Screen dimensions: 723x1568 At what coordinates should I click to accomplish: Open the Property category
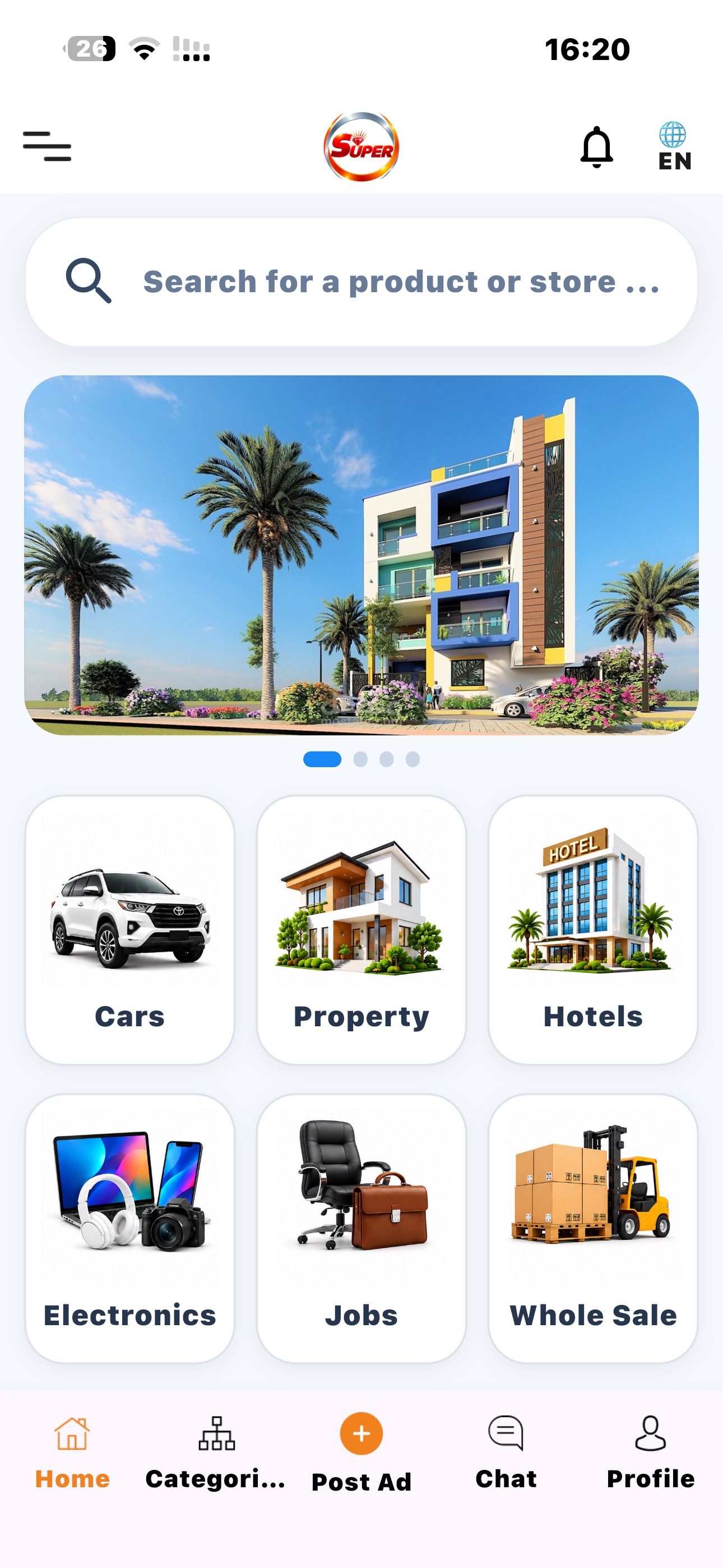(x=361, y=929)
